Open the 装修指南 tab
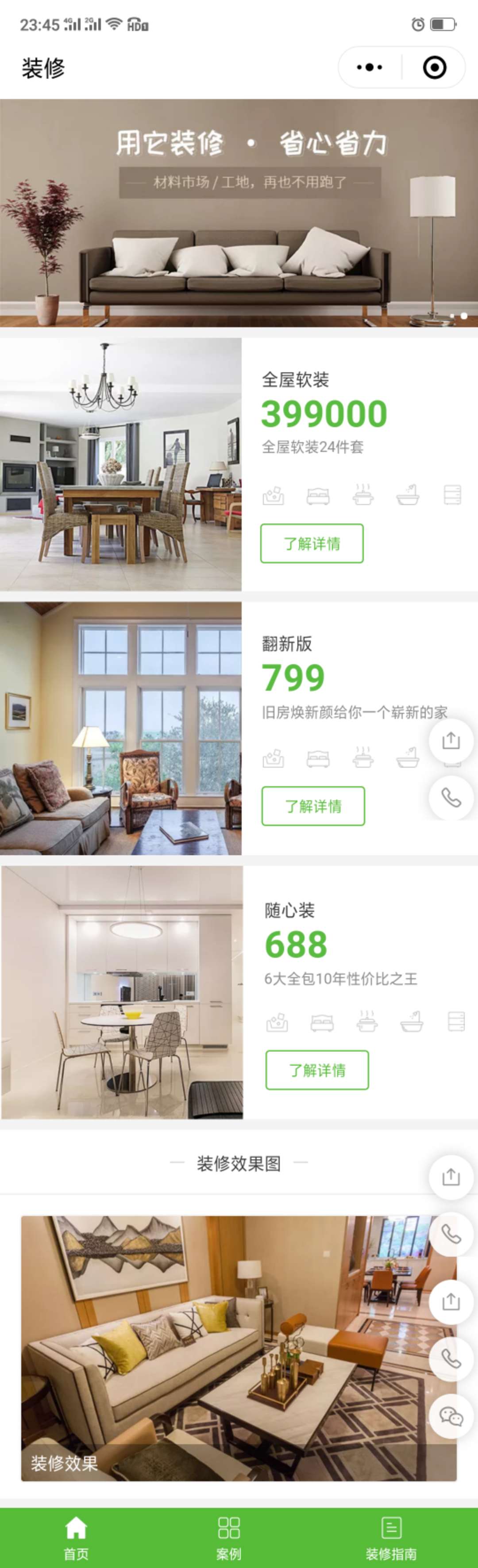The height and width of the screenshot is (1568, 478). click(391, 1537)
